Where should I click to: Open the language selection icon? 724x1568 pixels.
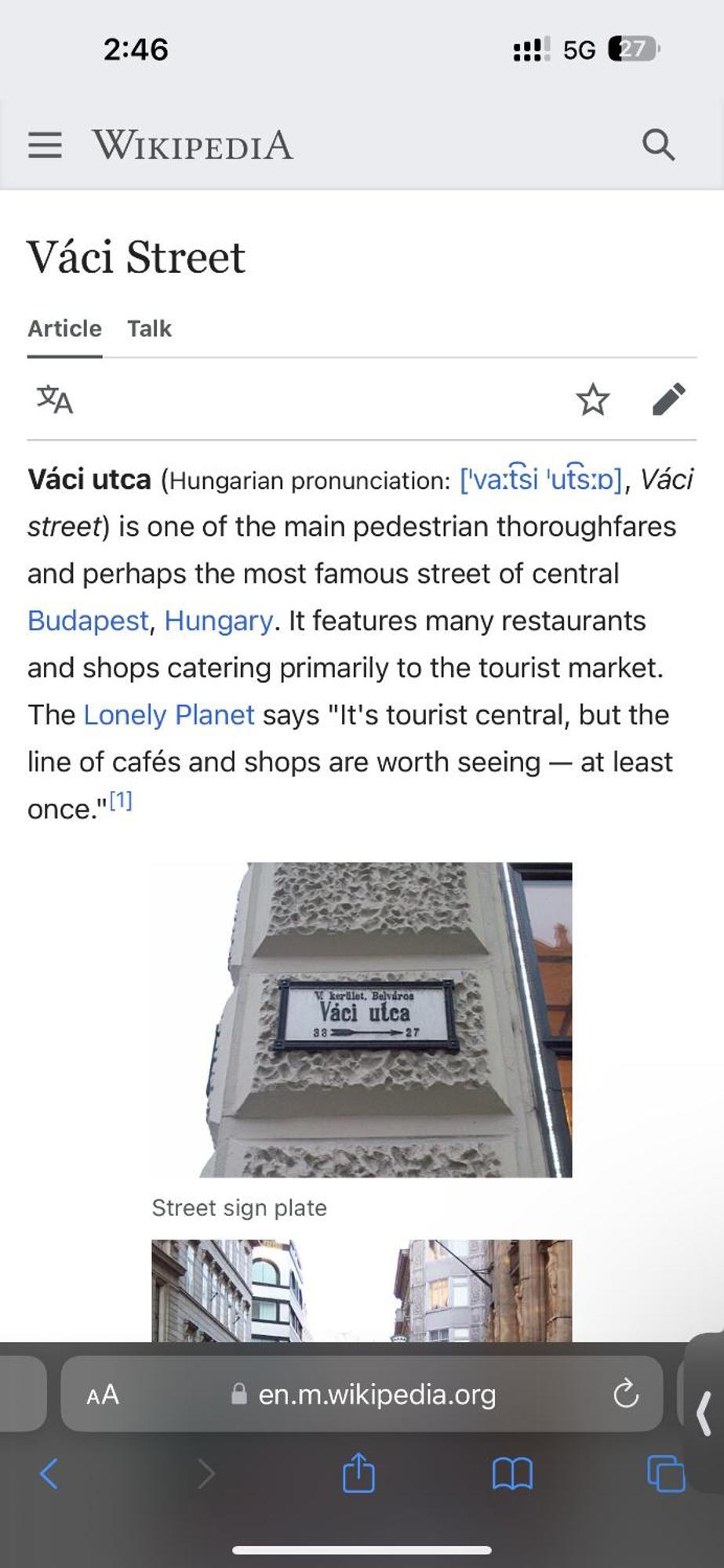[55, 400]
